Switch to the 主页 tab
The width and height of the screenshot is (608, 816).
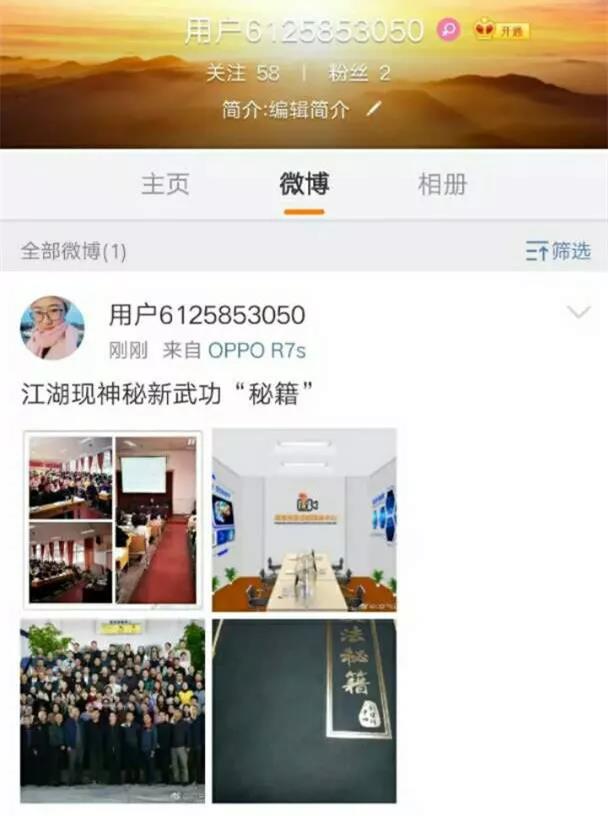point(165,185)
